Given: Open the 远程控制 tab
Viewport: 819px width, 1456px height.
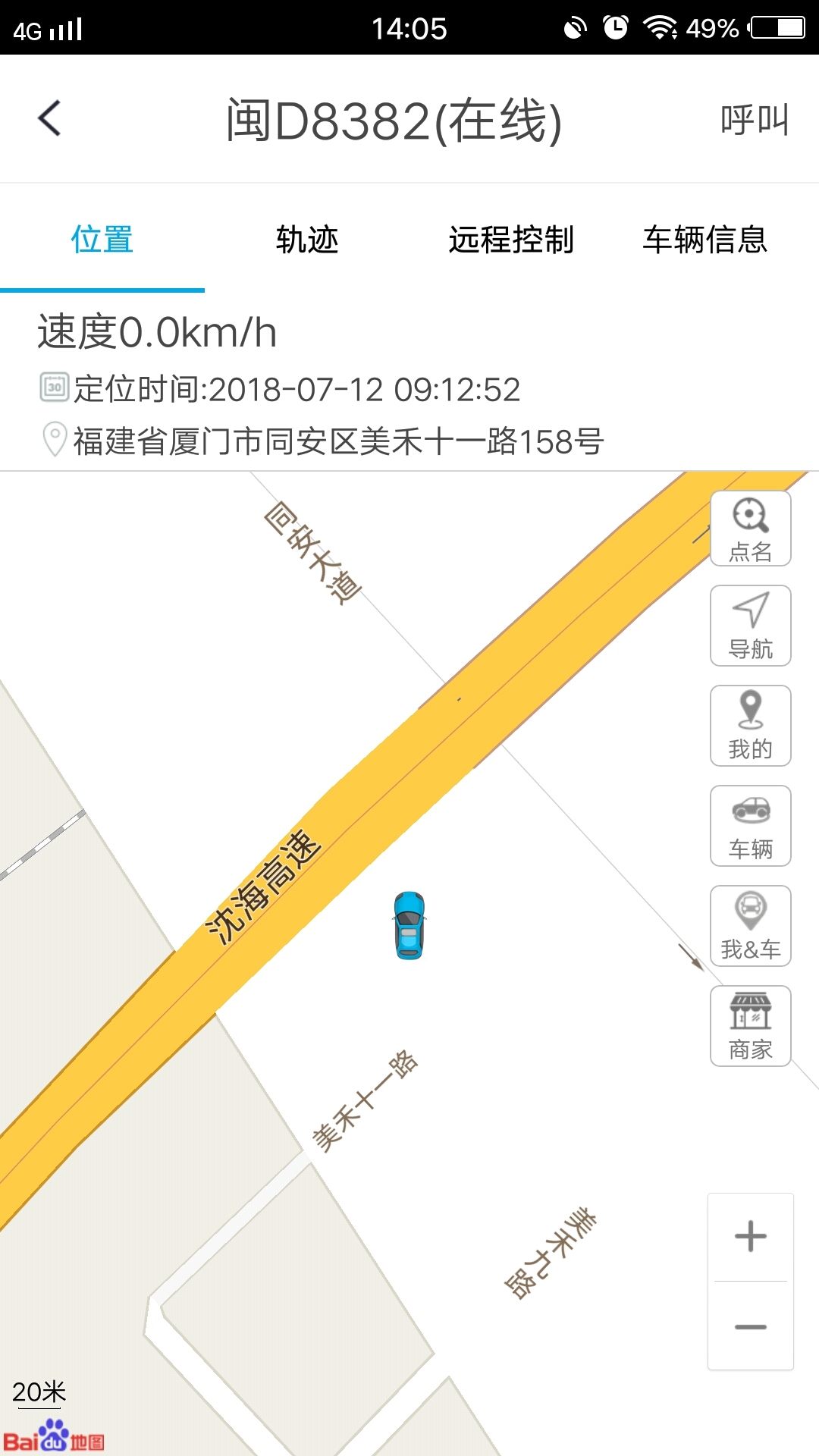Looking at the screenshot, I should pos(511,240).
